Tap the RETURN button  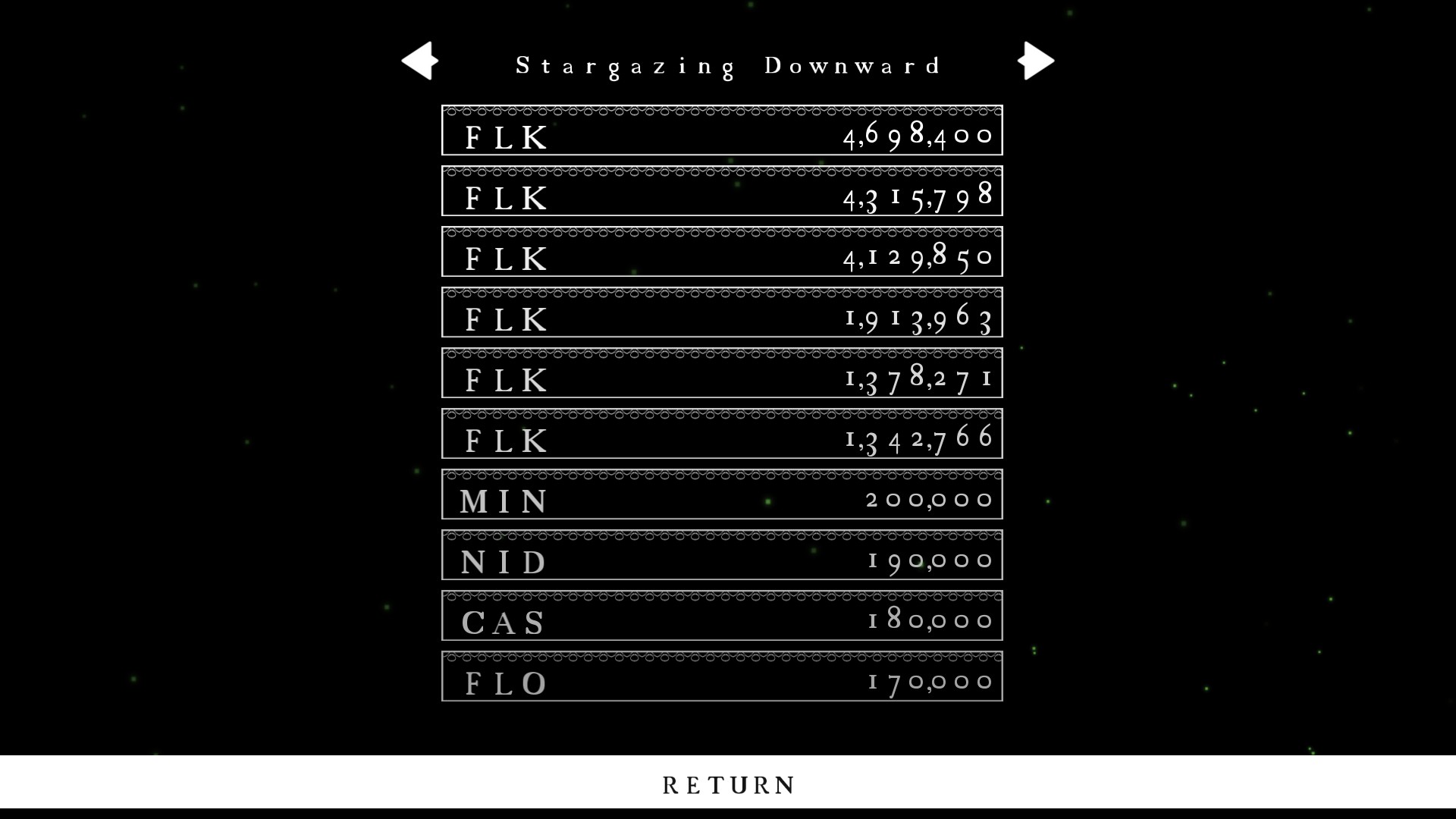coord(728,783)
